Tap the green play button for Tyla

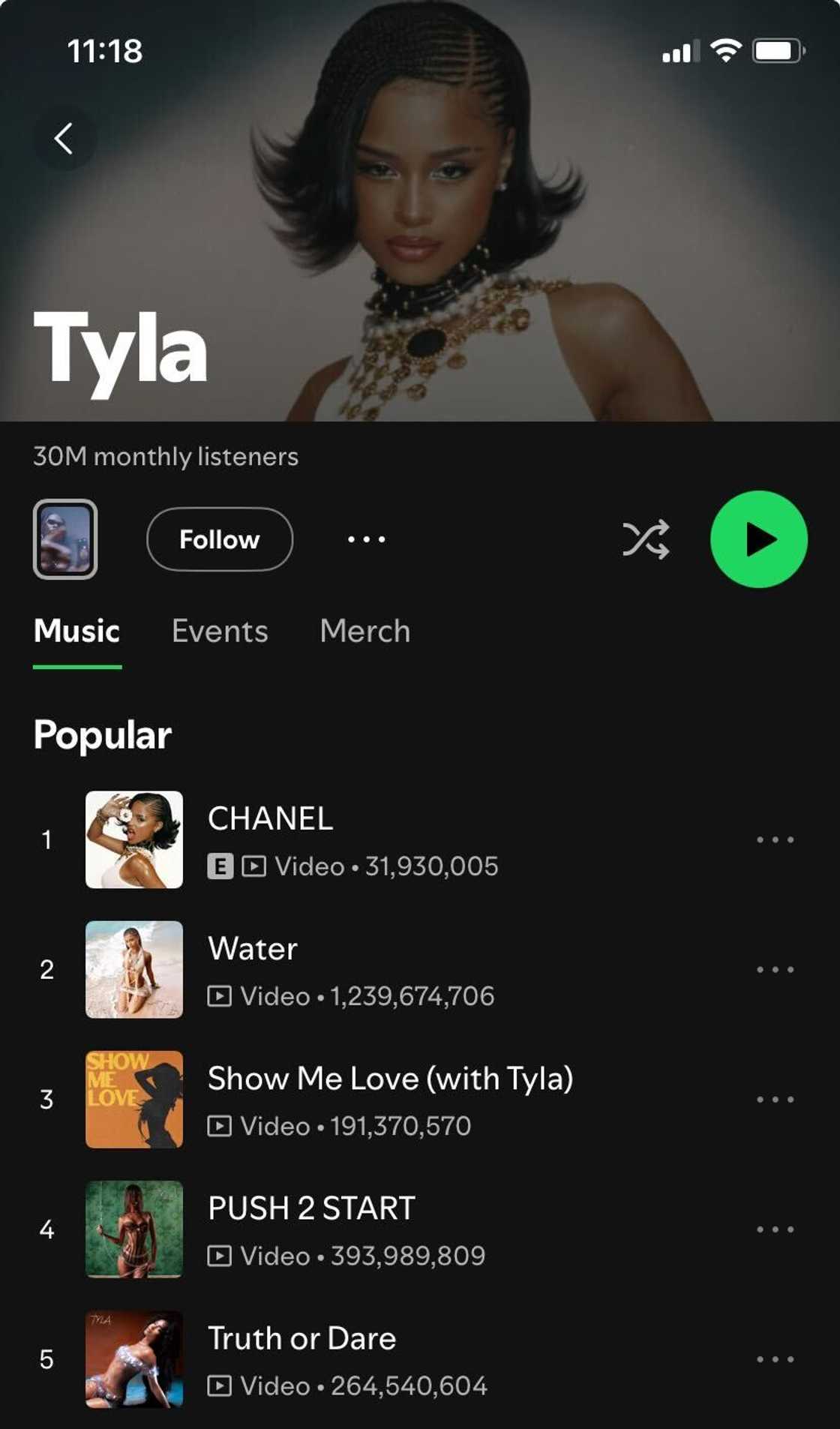(760, 539)
